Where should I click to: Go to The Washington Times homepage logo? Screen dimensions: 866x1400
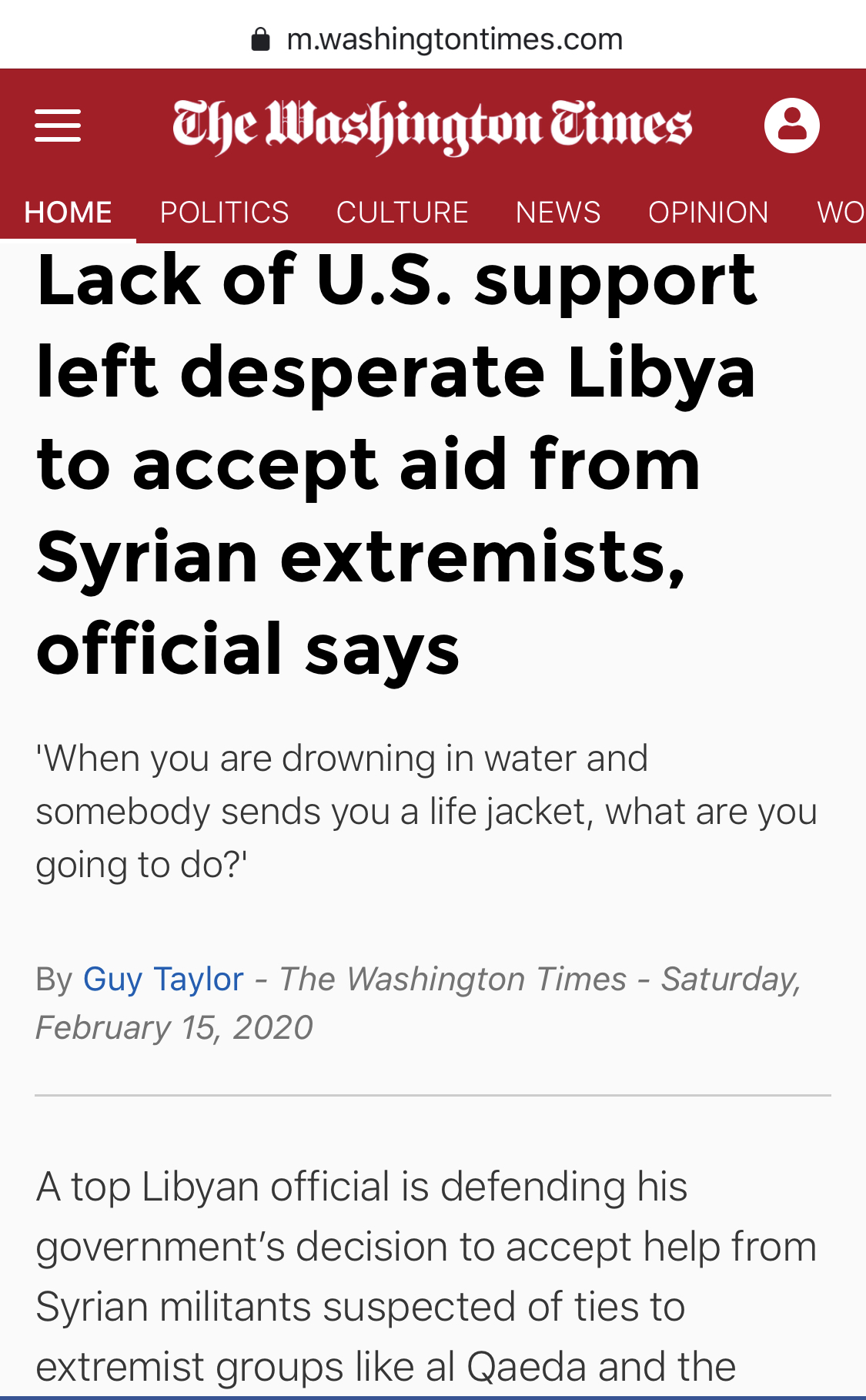[x=432, y=126]
